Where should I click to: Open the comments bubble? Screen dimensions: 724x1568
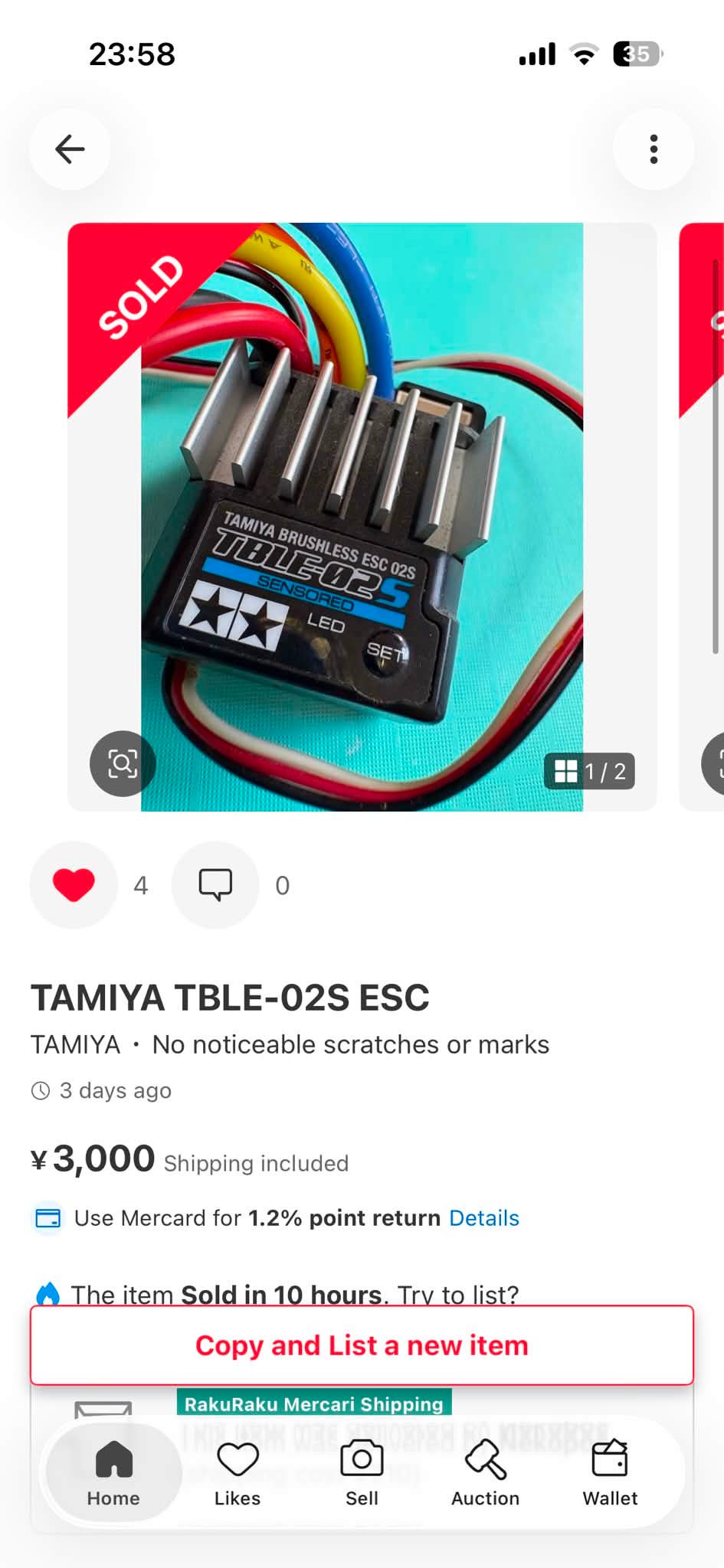click(x=215, y=885)
